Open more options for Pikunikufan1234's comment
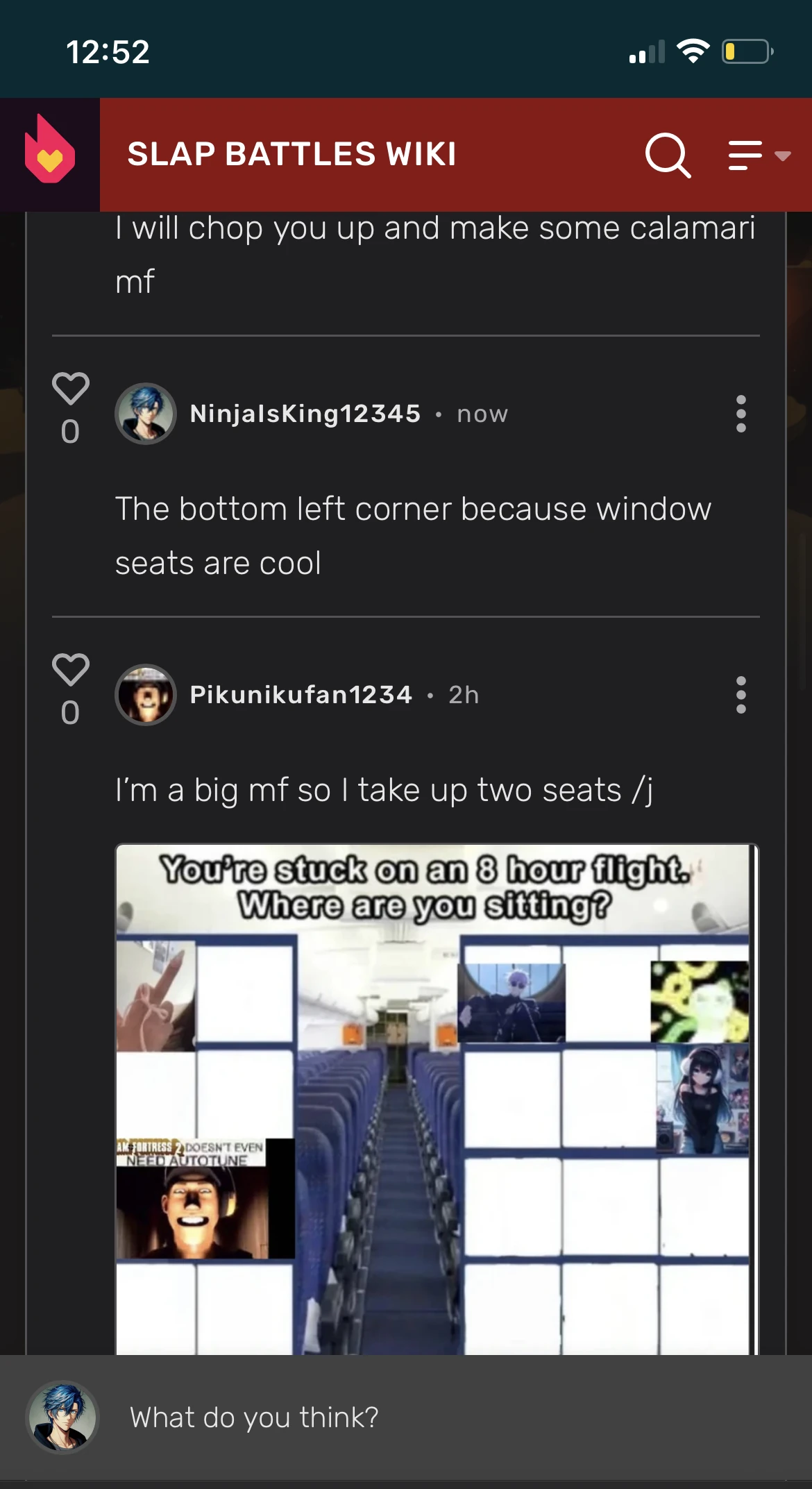Image resolution: width=812 pixels, height=1489 pixels. click(741, 695)
